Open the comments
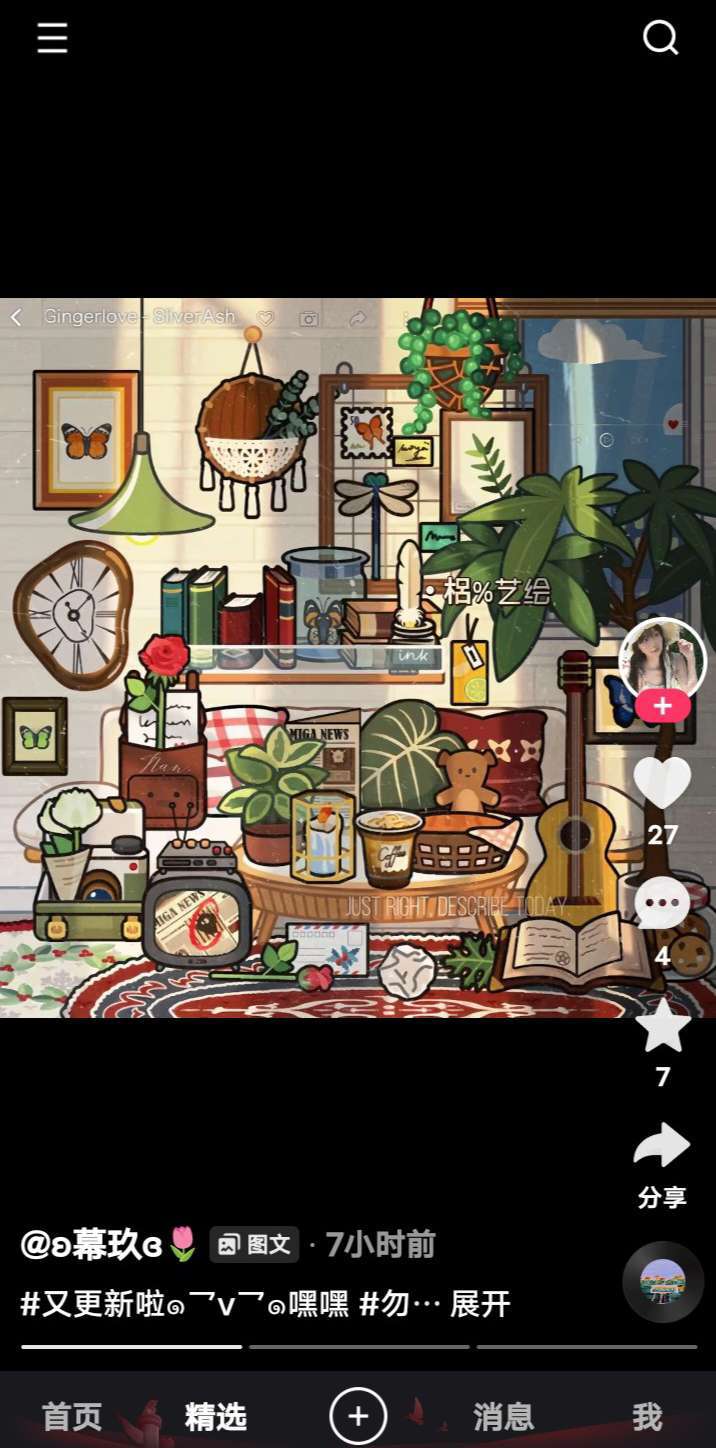This screenshot has height=1448, width=716. click(x=662, y=903)
